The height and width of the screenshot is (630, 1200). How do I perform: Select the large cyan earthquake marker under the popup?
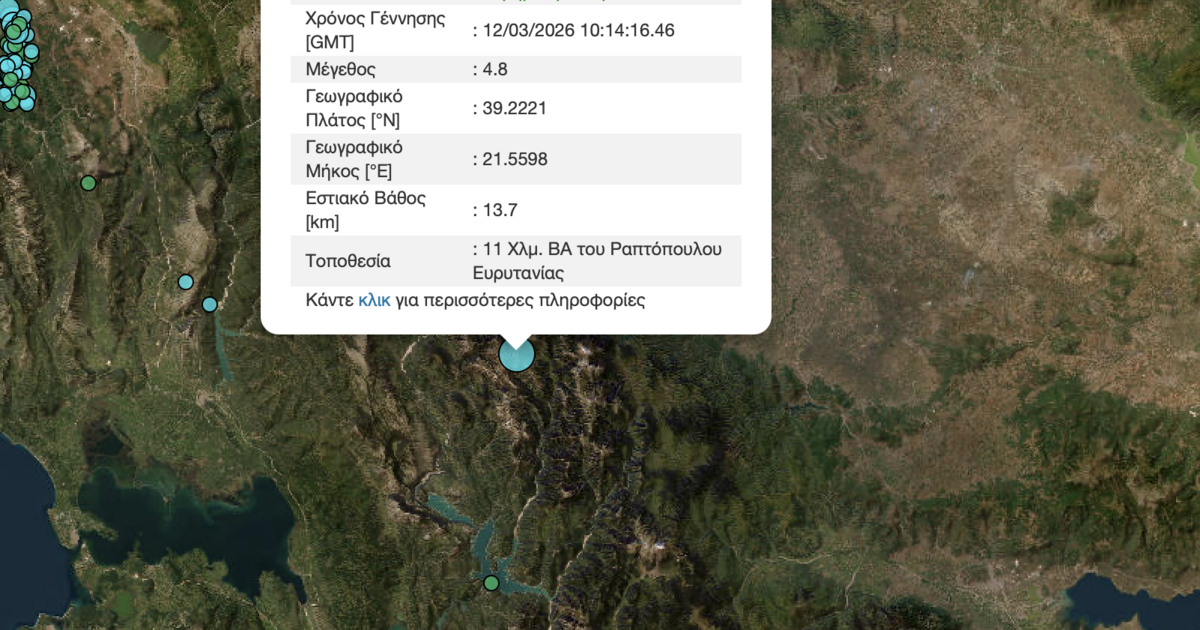[517, 354]
